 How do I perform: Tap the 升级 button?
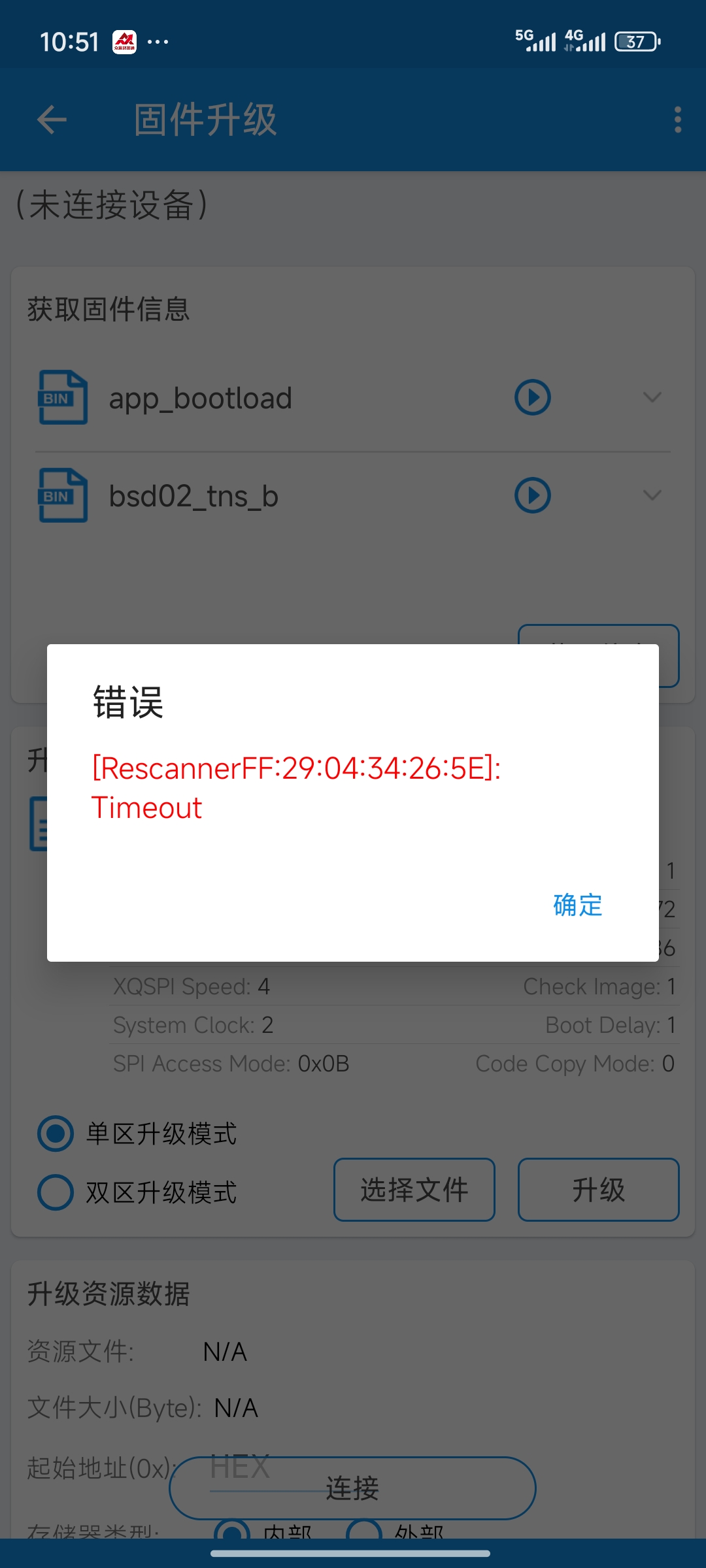[599, 1190]
